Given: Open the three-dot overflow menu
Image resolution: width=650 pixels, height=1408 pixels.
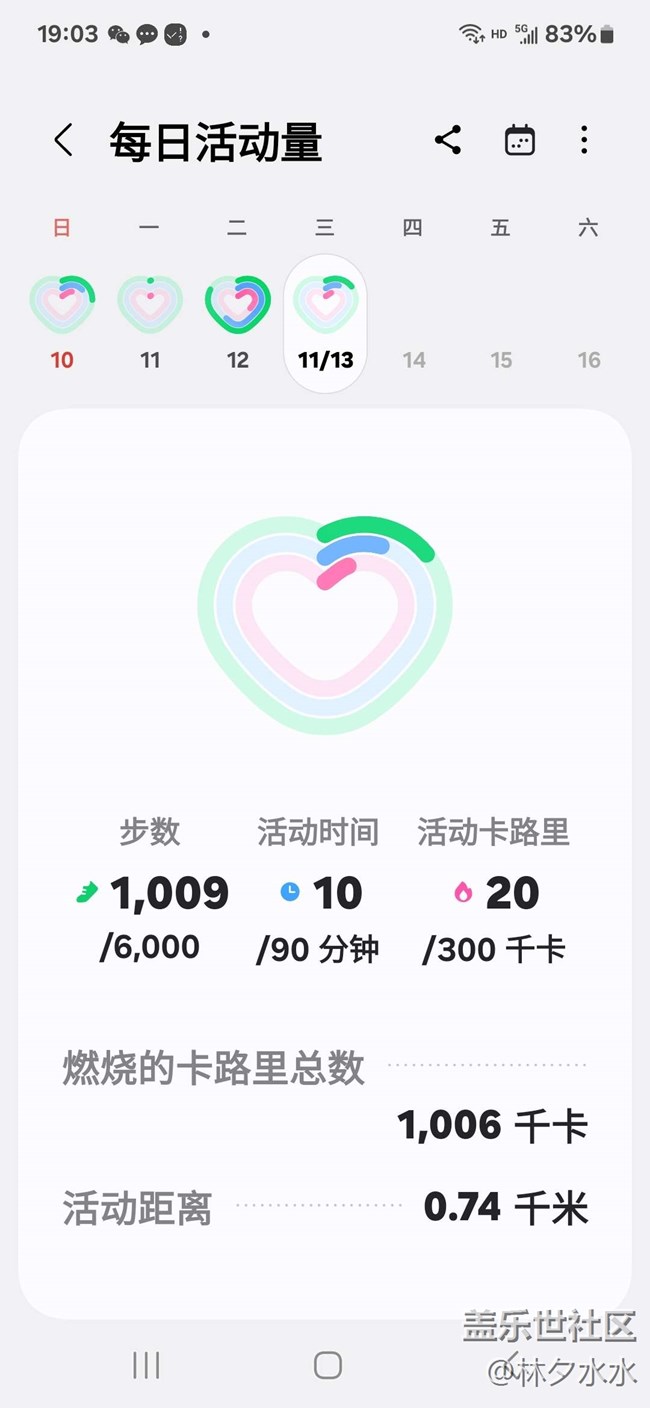Looking at the screenshot, I should click(584, 140).
